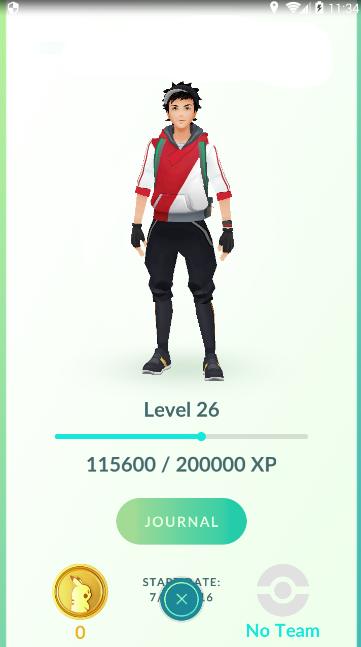Open the Journal
Viewport: 361px width, 647px height.
coord(182,521)
